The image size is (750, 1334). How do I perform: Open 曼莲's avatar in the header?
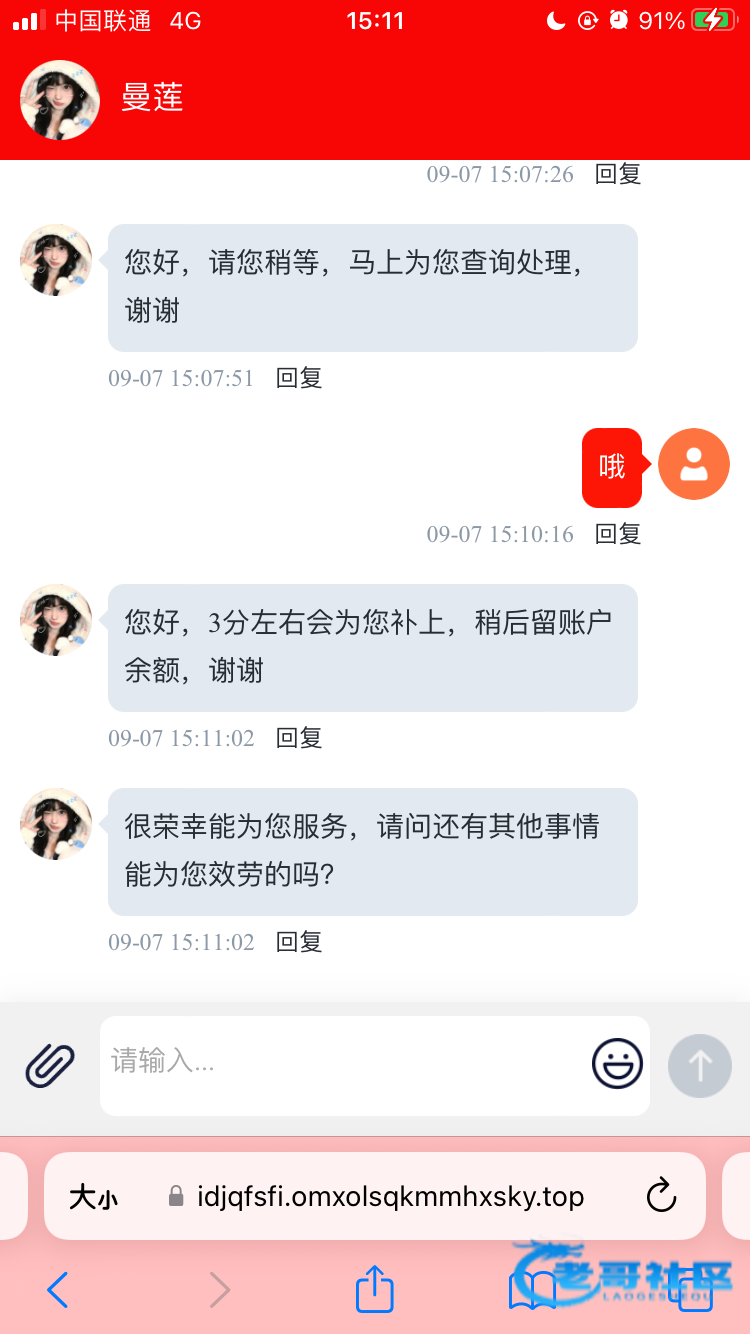coord(60,99)
